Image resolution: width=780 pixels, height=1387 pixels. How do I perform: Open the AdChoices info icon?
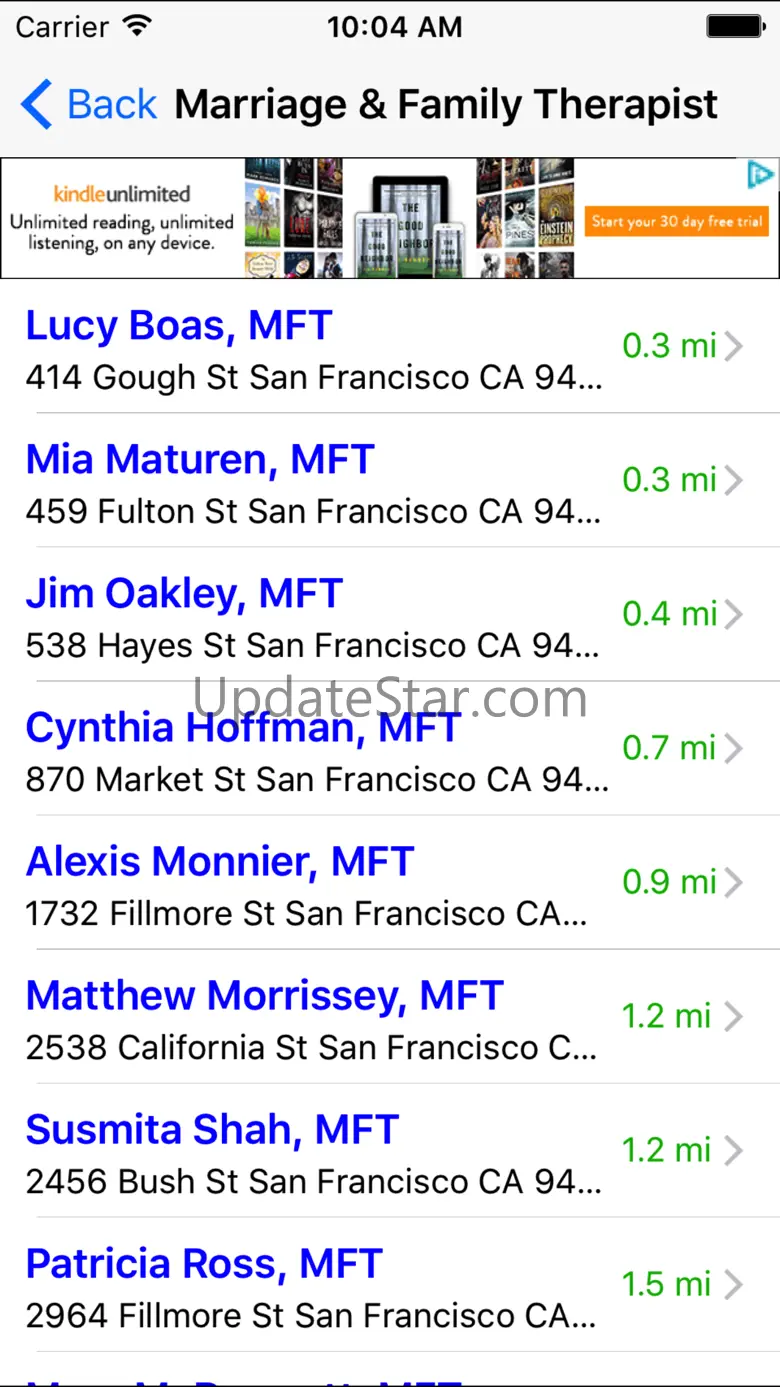[x=761, y=175]
